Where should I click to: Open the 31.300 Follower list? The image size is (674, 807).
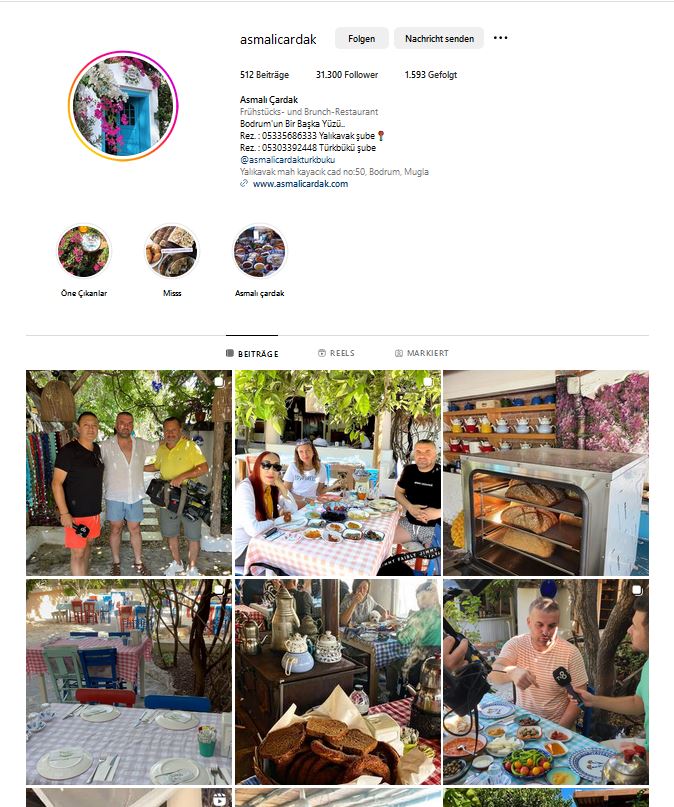point(347,75)
